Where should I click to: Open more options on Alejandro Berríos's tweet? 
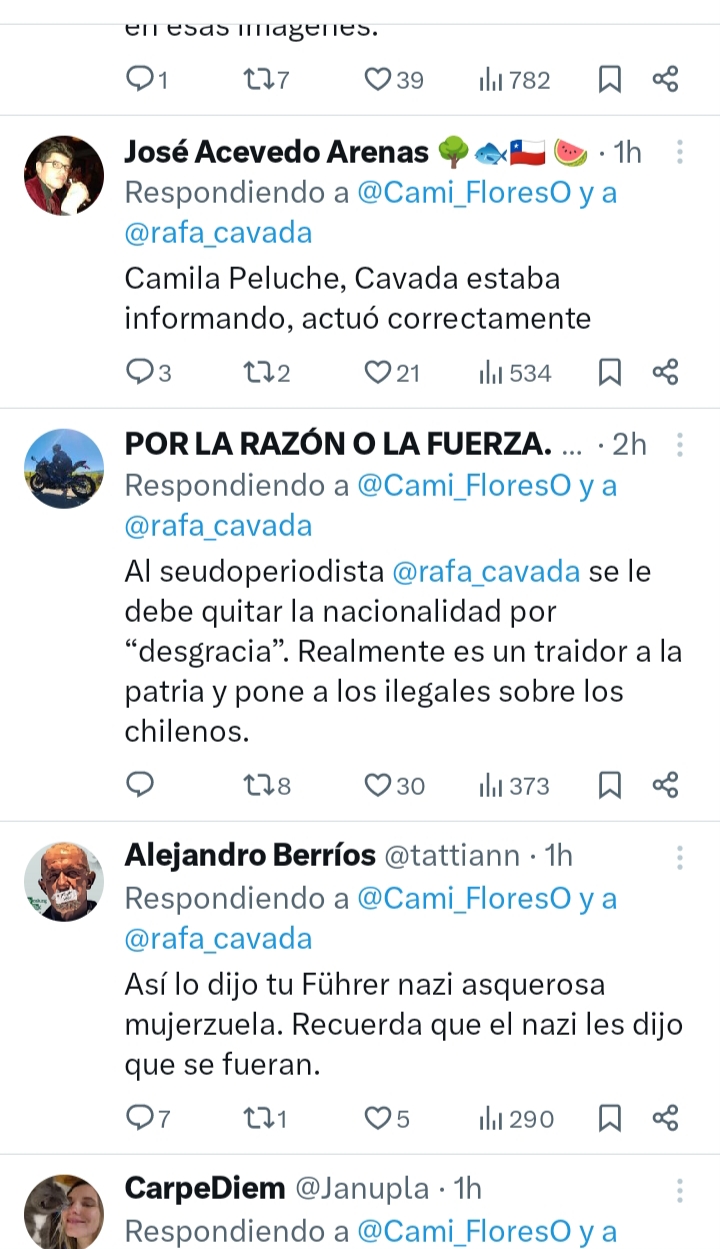click(x=680, y=857)
